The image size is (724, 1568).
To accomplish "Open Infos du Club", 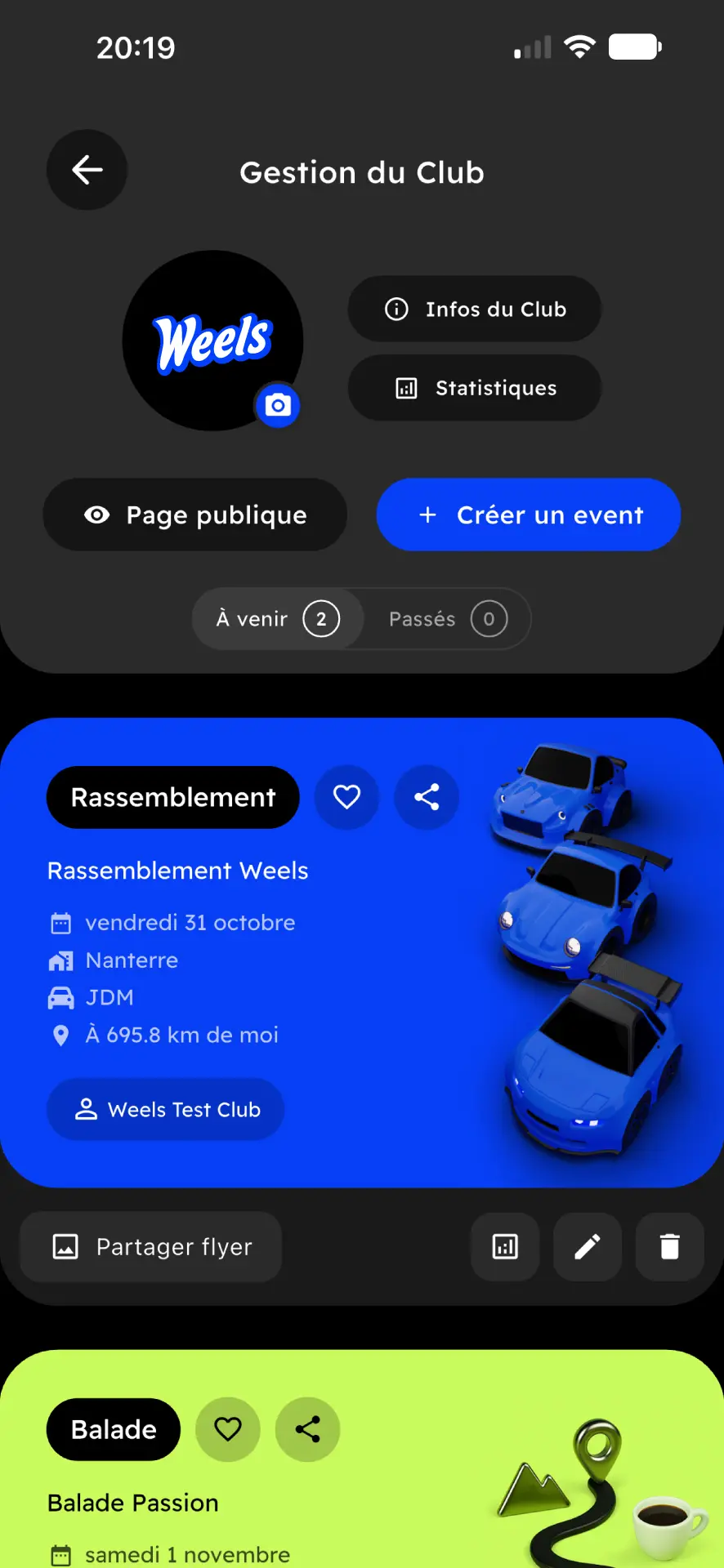I will [474, 309].
